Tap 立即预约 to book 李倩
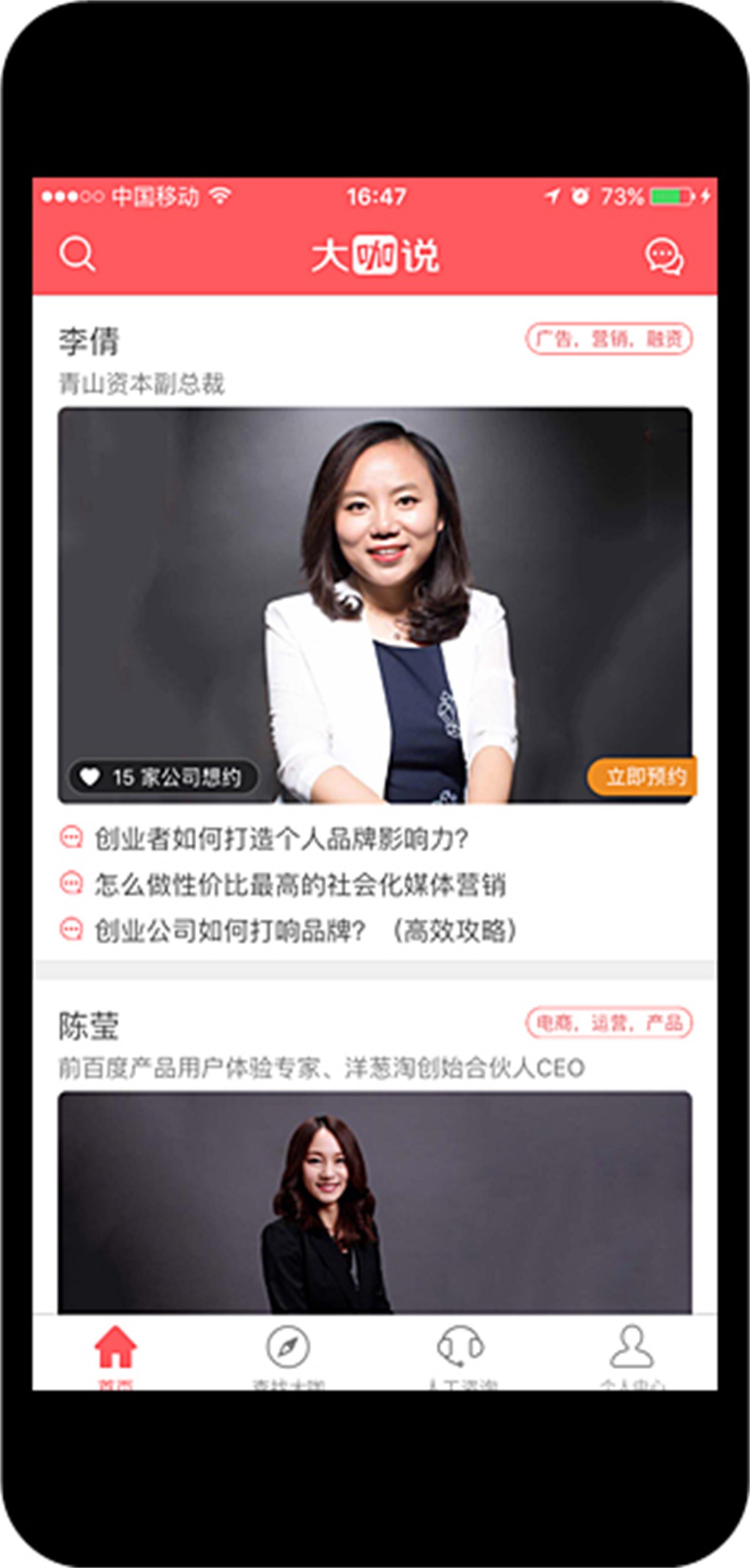 pyautogui.click(x=643, y=777)
